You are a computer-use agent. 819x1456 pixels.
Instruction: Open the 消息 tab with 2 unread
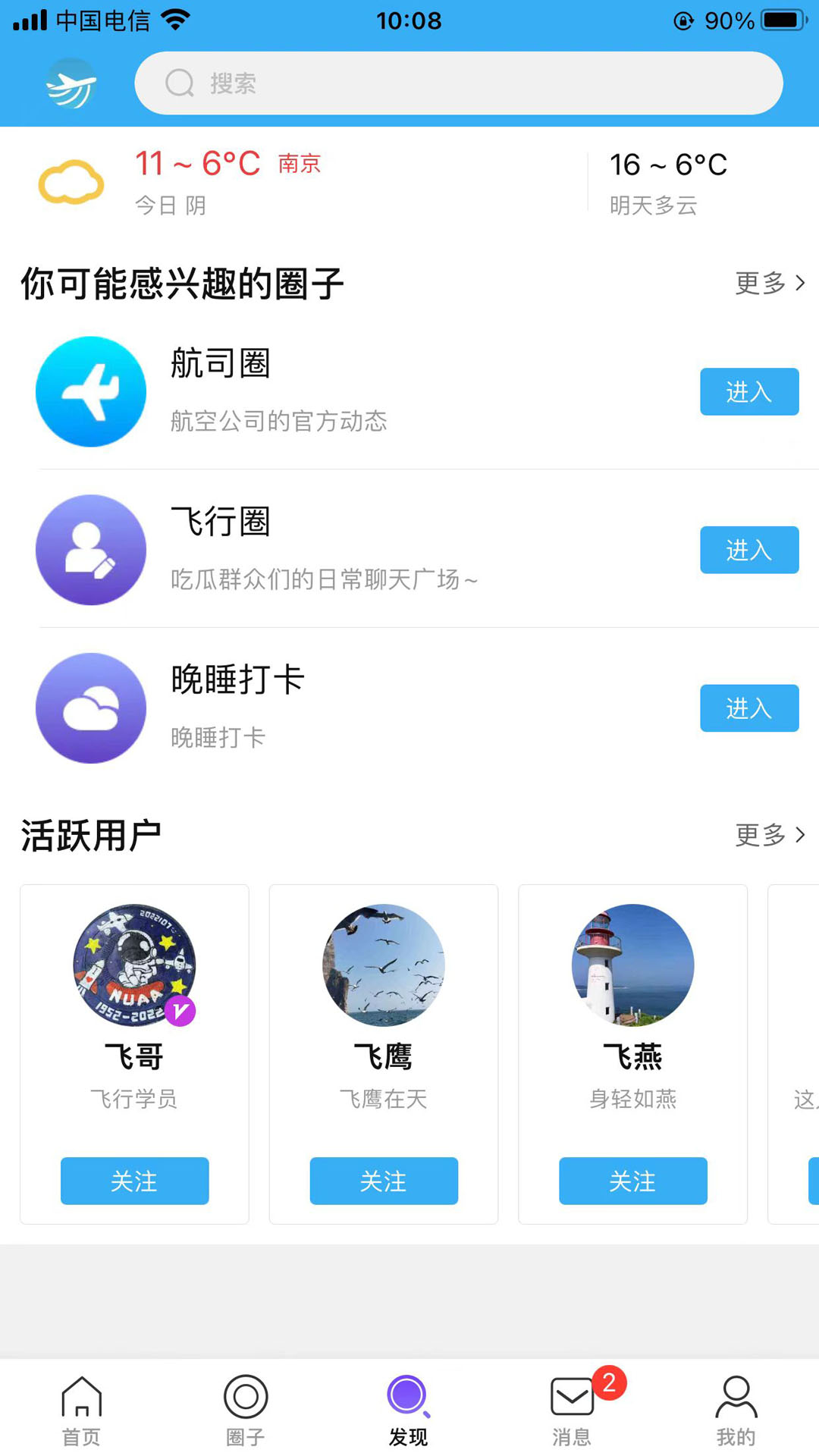pos(573,1410)
